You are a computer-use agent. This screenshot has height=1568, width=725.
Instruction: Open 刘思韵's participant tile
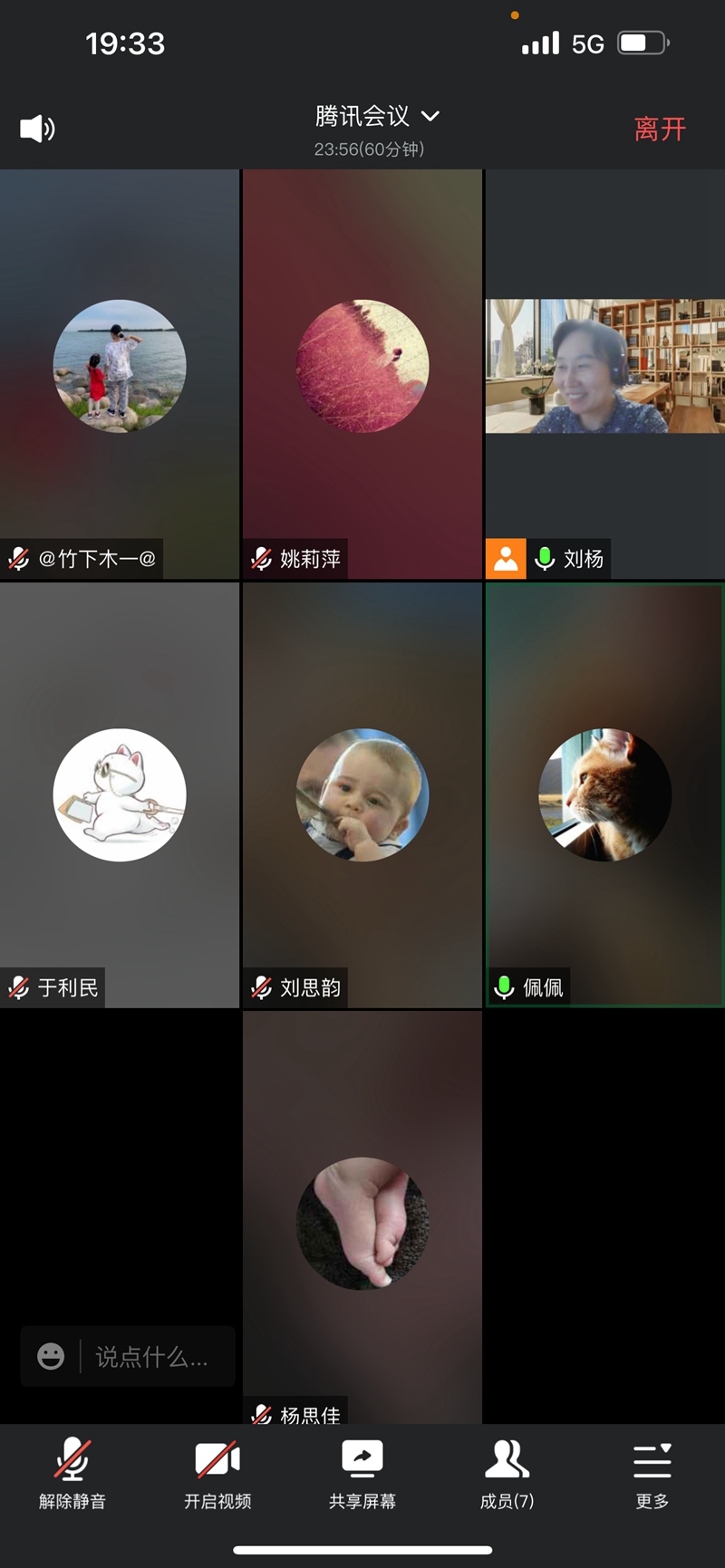362,794
